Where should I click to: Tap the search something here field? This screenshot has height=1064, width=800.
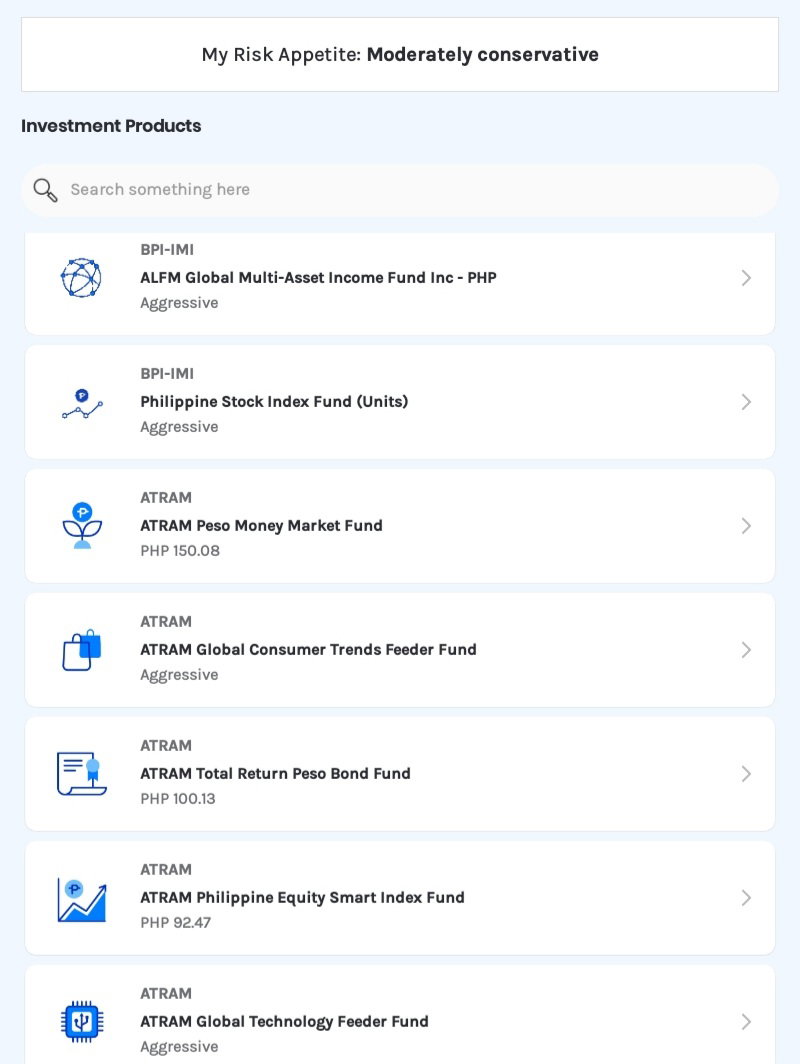[x=400, y=190]
